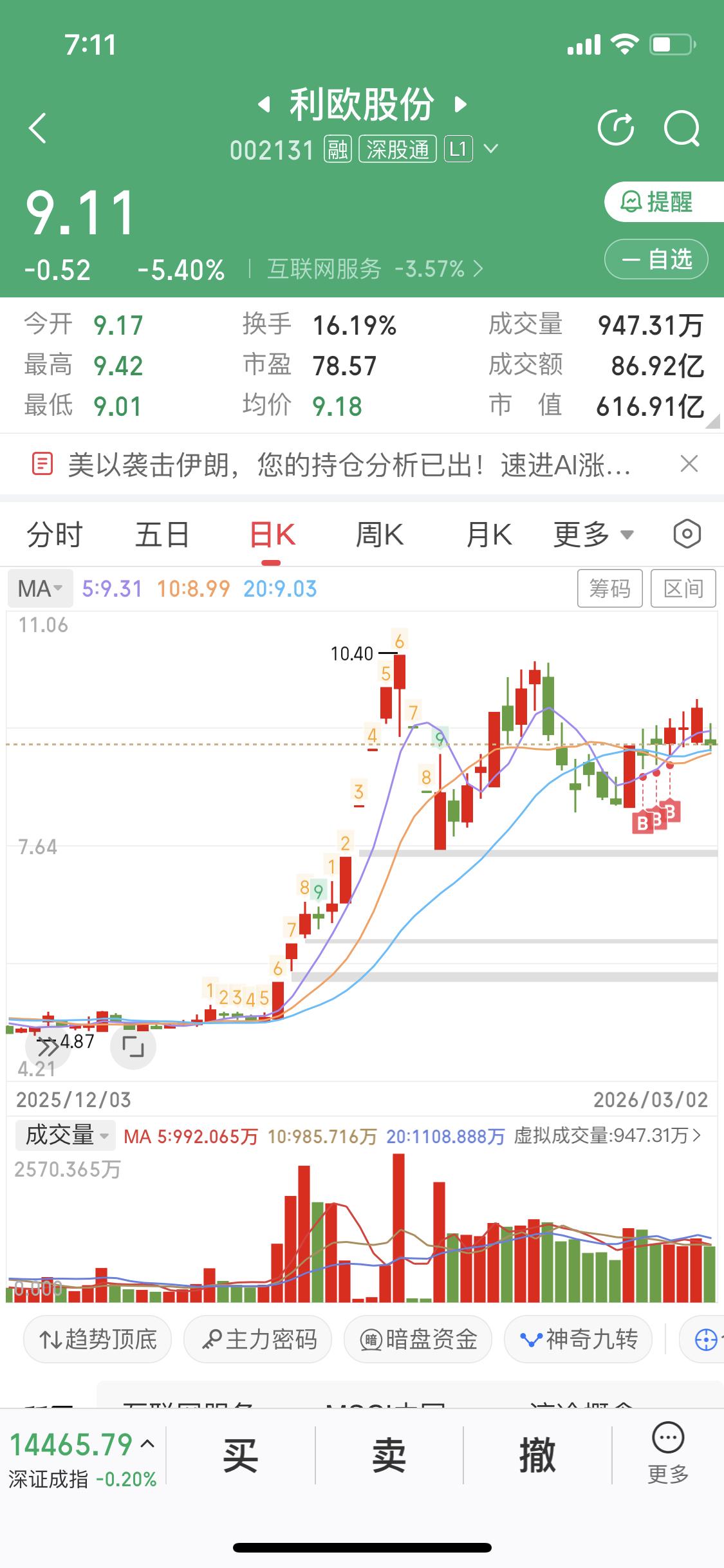Tap the back arrow to exit stock page

pos(37,128)
